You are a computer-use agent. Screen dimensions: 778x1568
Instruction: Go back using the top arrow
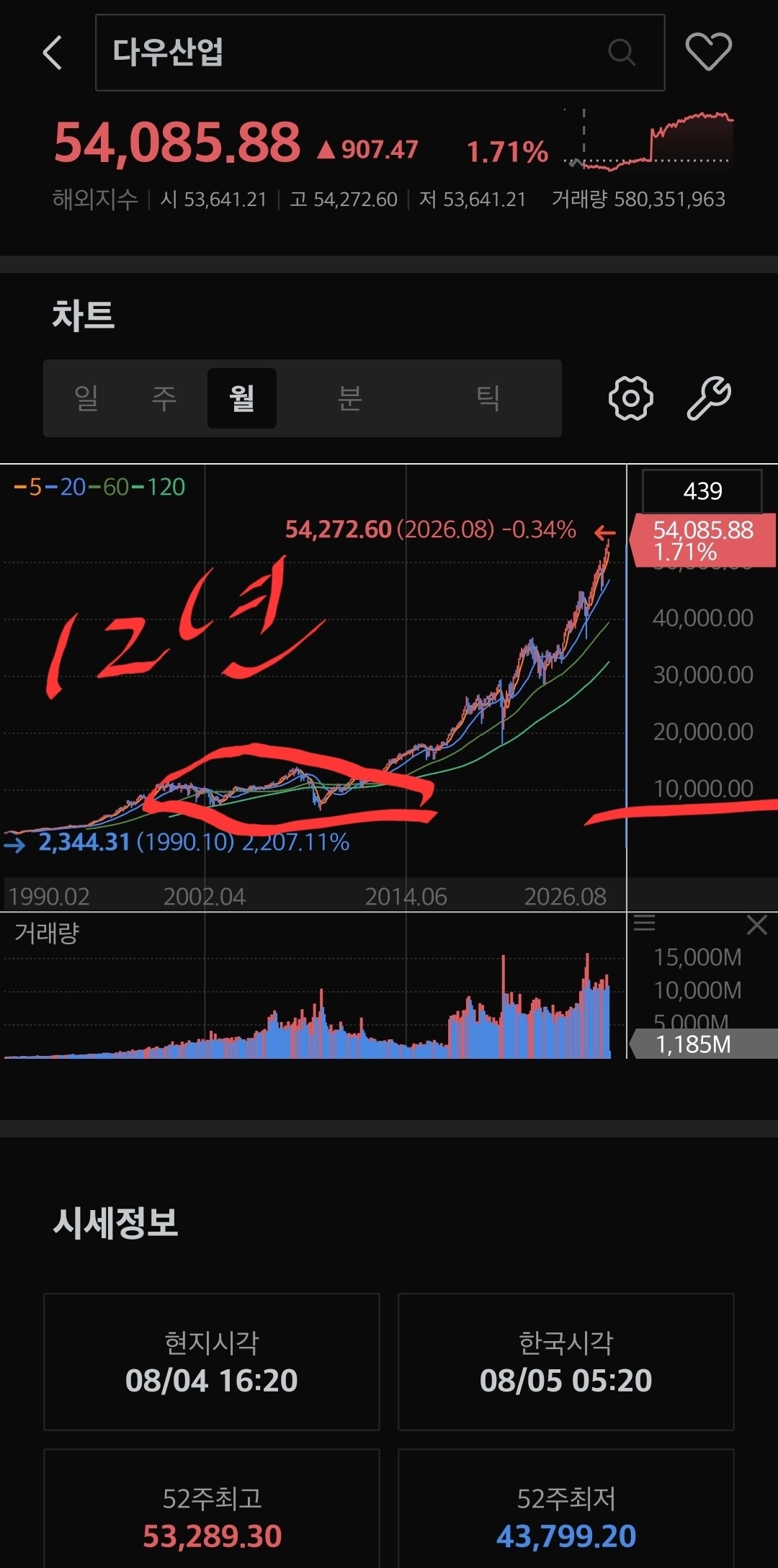pos(53,53)
